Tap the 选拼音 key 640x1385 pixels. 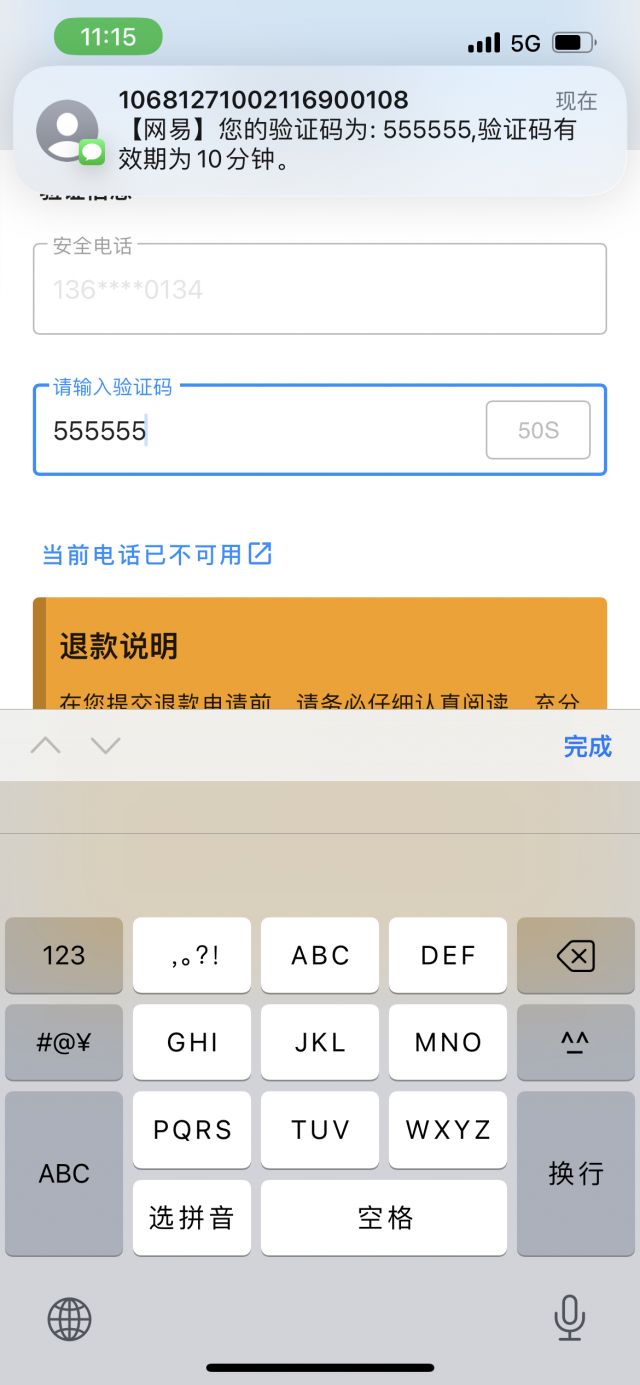(191, 1218)
